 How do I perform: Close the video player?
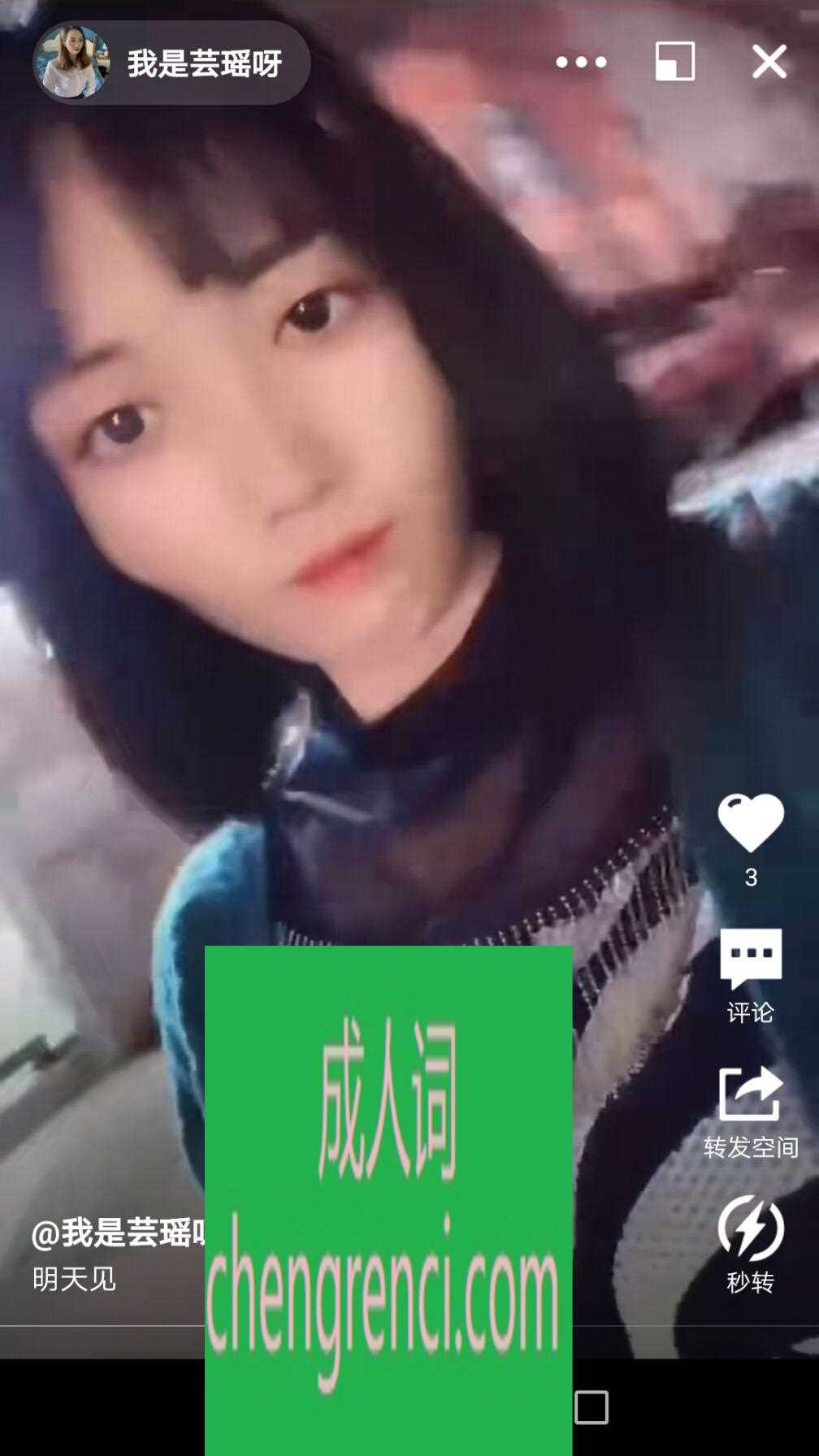769,62
